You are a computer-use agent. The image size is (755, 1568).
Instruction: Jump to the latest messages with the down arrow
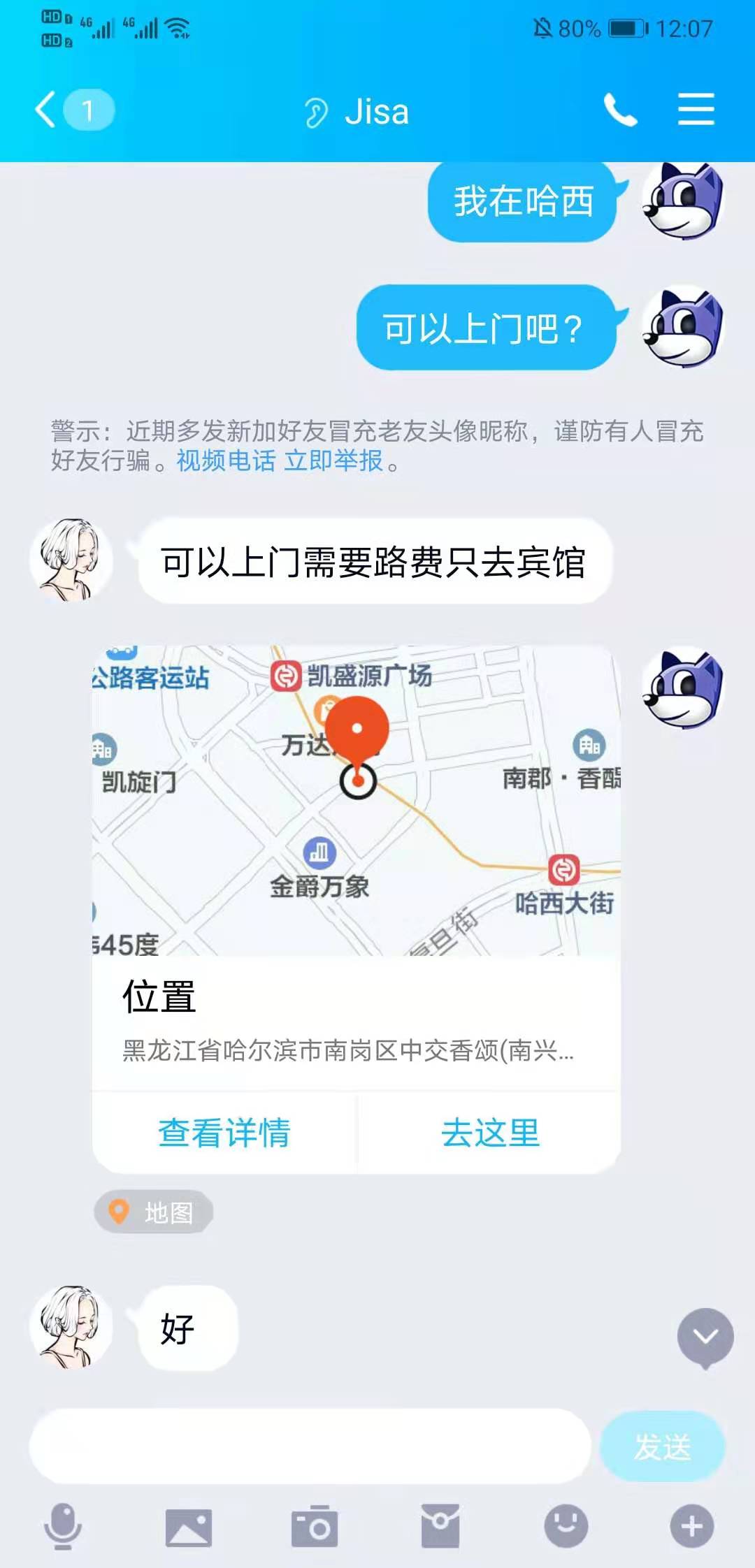point(705,1336)
